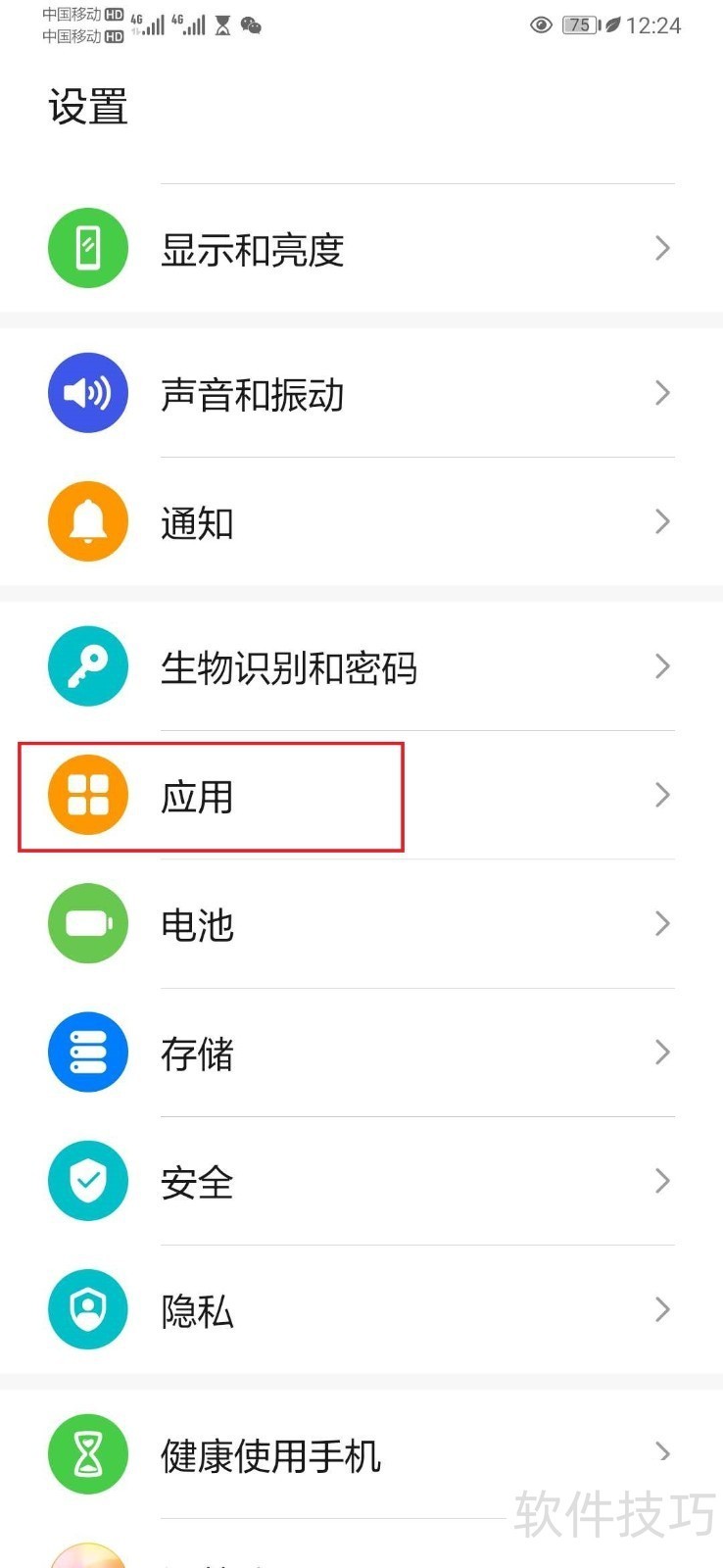723x1568 pixels.
Task: Select the 通知 notification bell icon
Action: tap(87, 521)
